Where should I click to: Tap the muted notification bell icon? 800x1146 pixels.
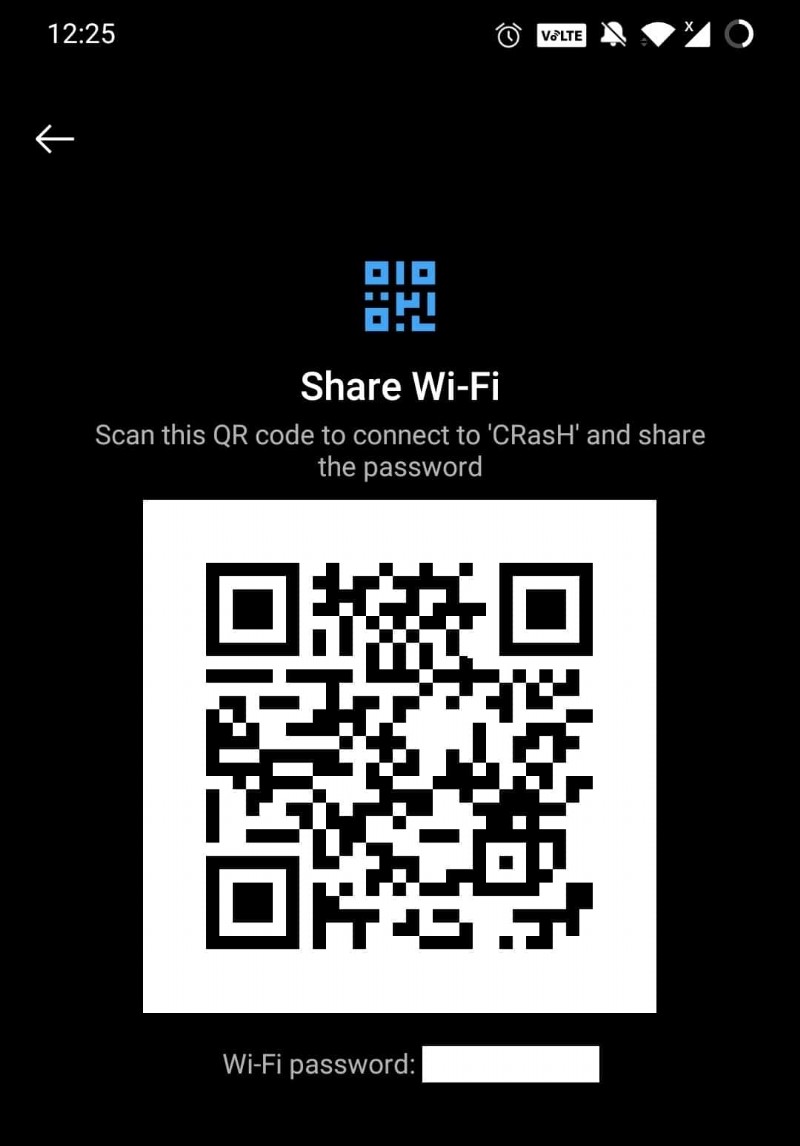coord(613,35)
